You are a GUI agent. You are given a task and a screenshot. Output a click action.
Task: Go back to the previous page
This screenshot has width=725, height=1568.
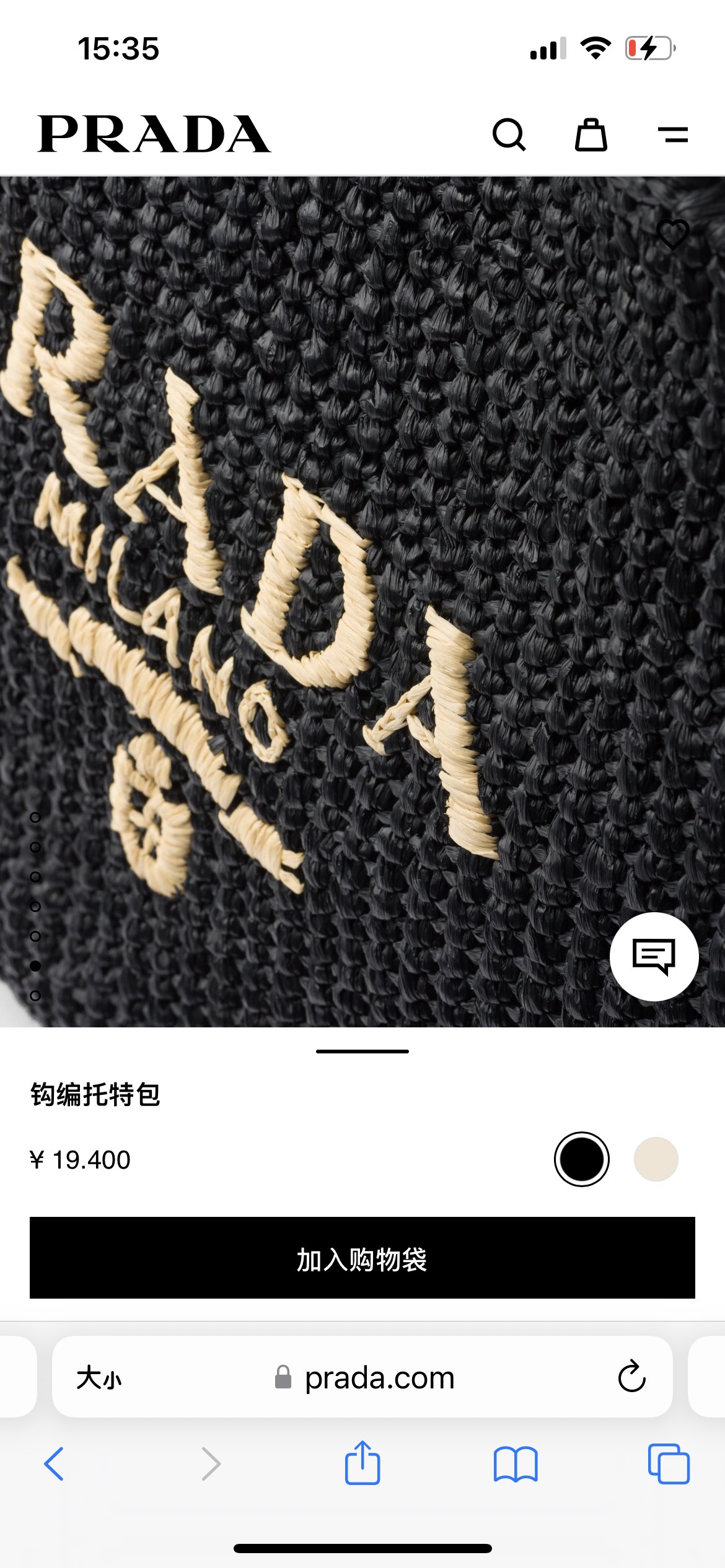click(54, 1464)
